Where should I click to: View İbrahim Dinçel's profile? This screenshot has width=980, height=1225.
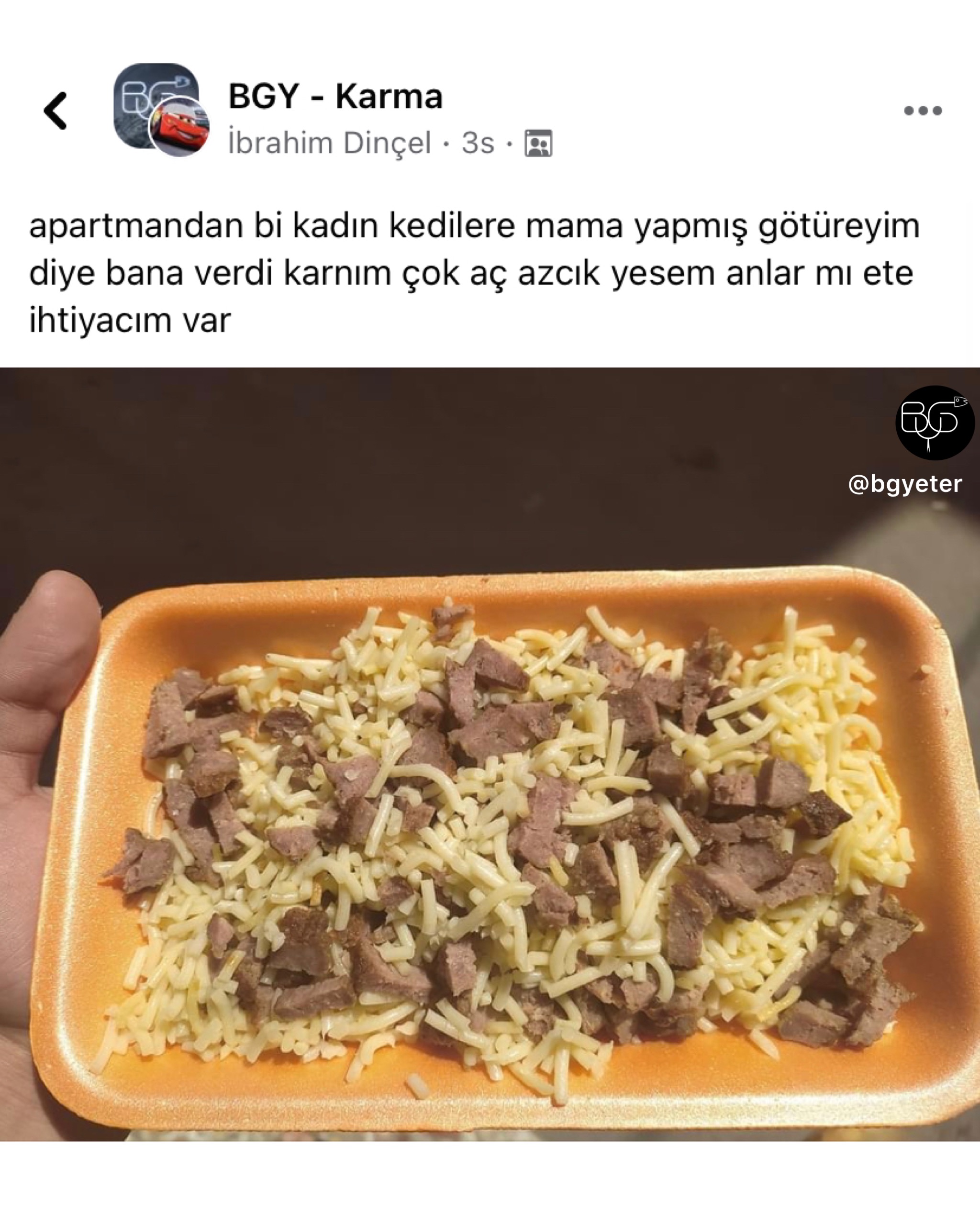pos(329,143)
